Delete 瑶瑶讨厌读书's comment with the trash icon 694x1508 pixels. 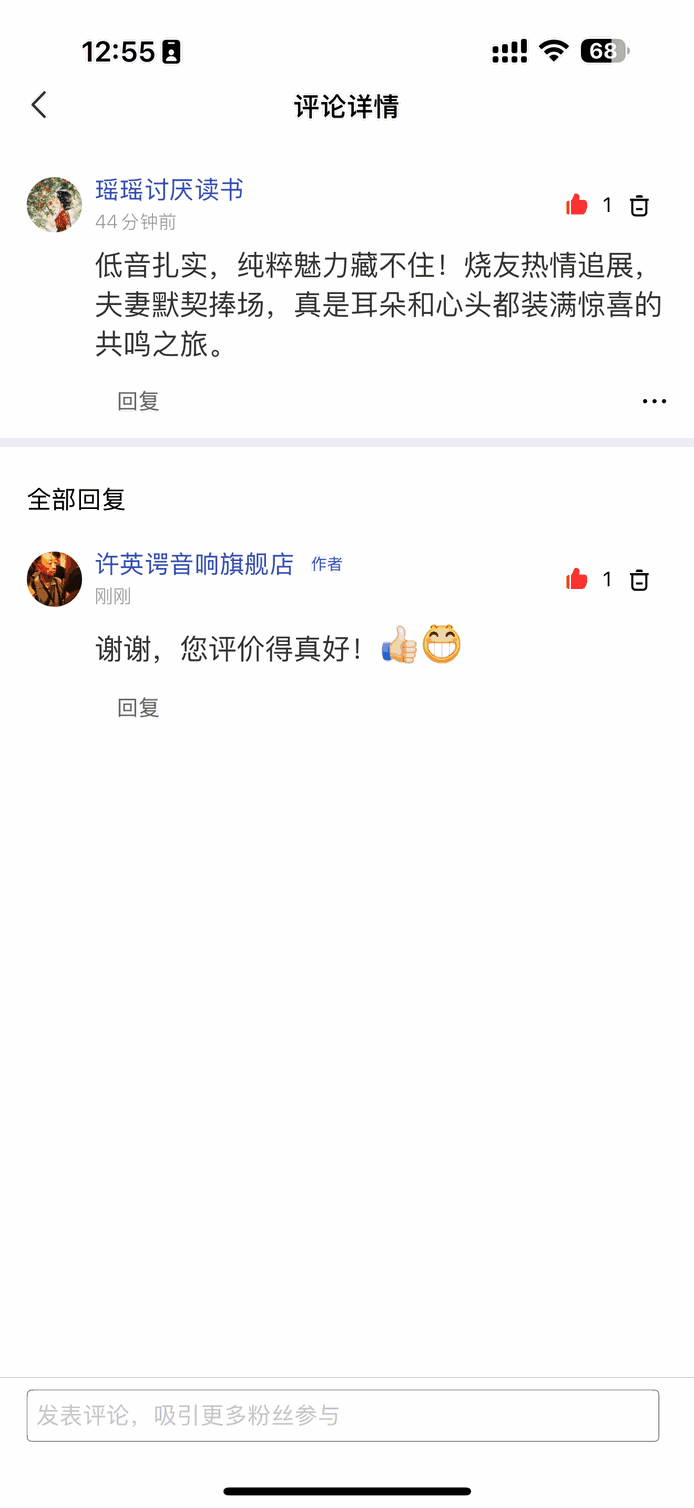(639, 206)
